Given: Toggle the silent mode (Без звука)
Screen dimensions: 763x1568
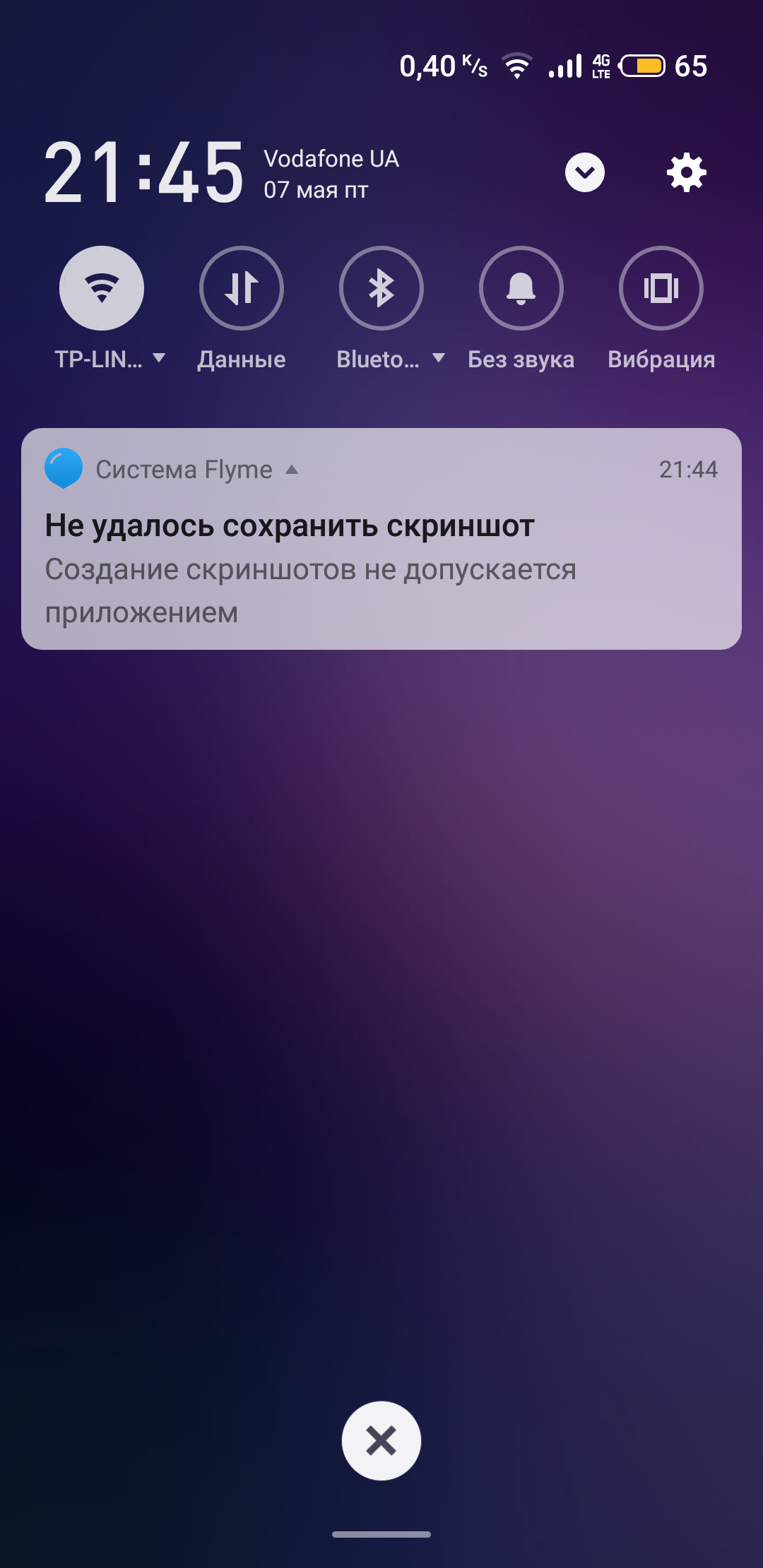Looking at the screenshot, I should tap(521, 288).
